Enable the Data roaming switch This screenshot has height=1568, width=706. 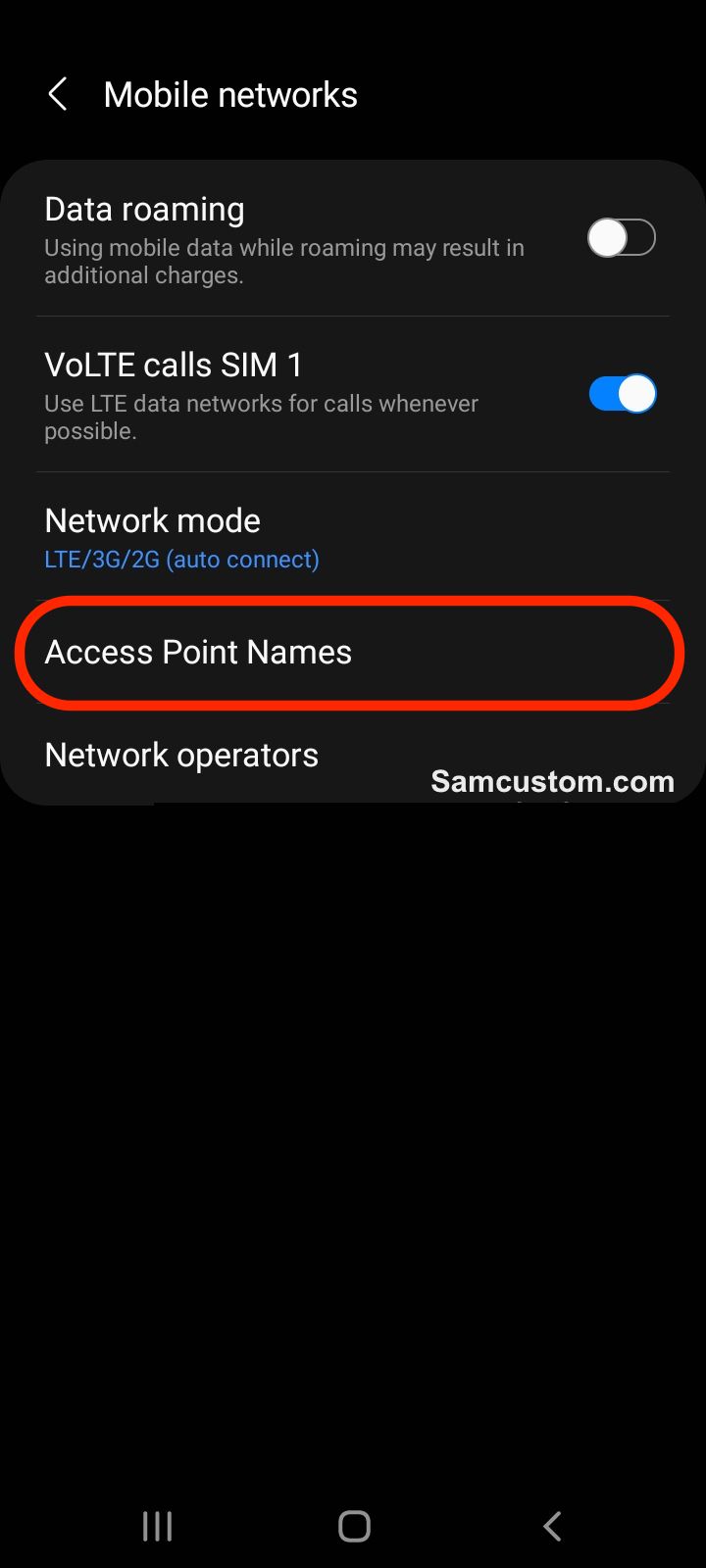pyautogui.click(x=622, y=238)
